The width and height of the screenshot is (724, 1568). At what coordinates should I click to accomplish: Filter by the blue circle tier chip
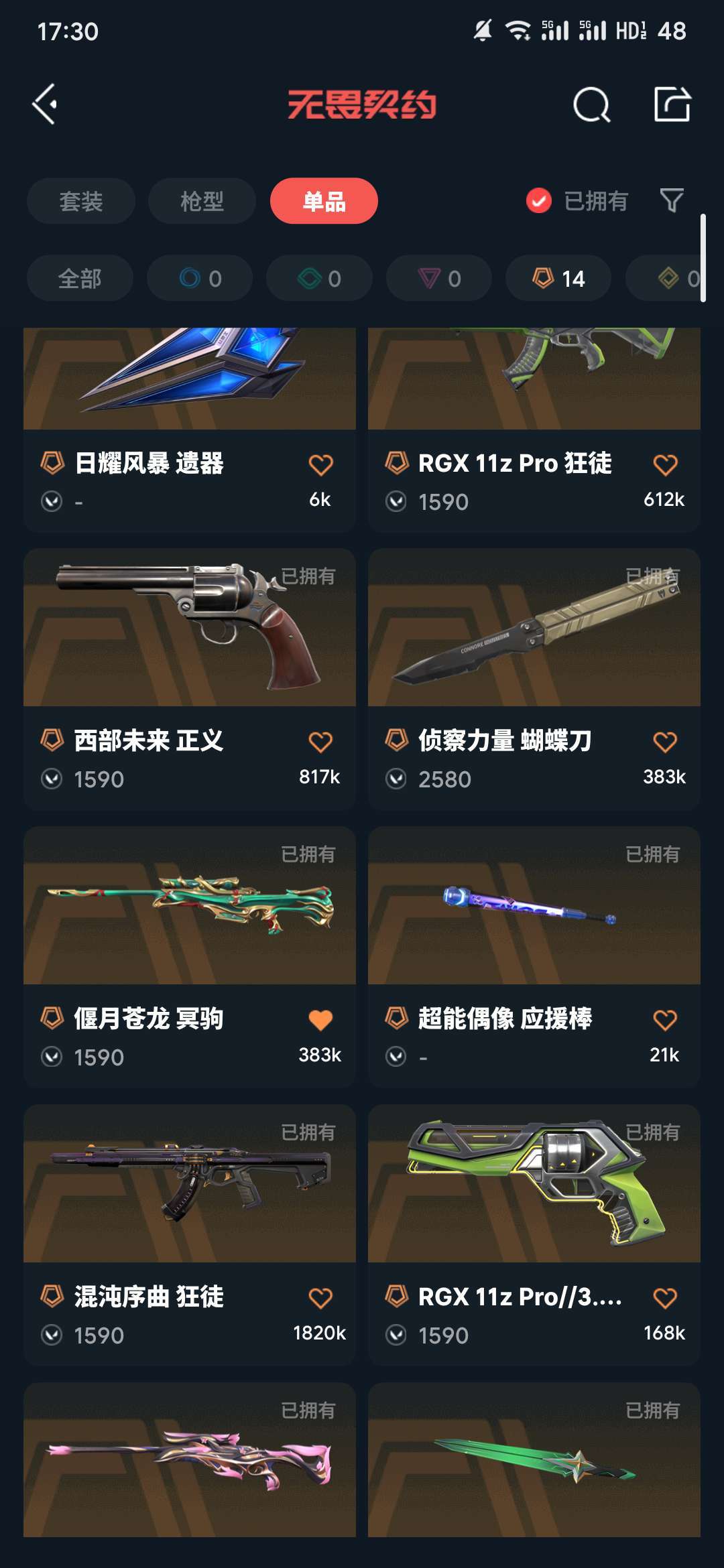[x=200, y=278]
